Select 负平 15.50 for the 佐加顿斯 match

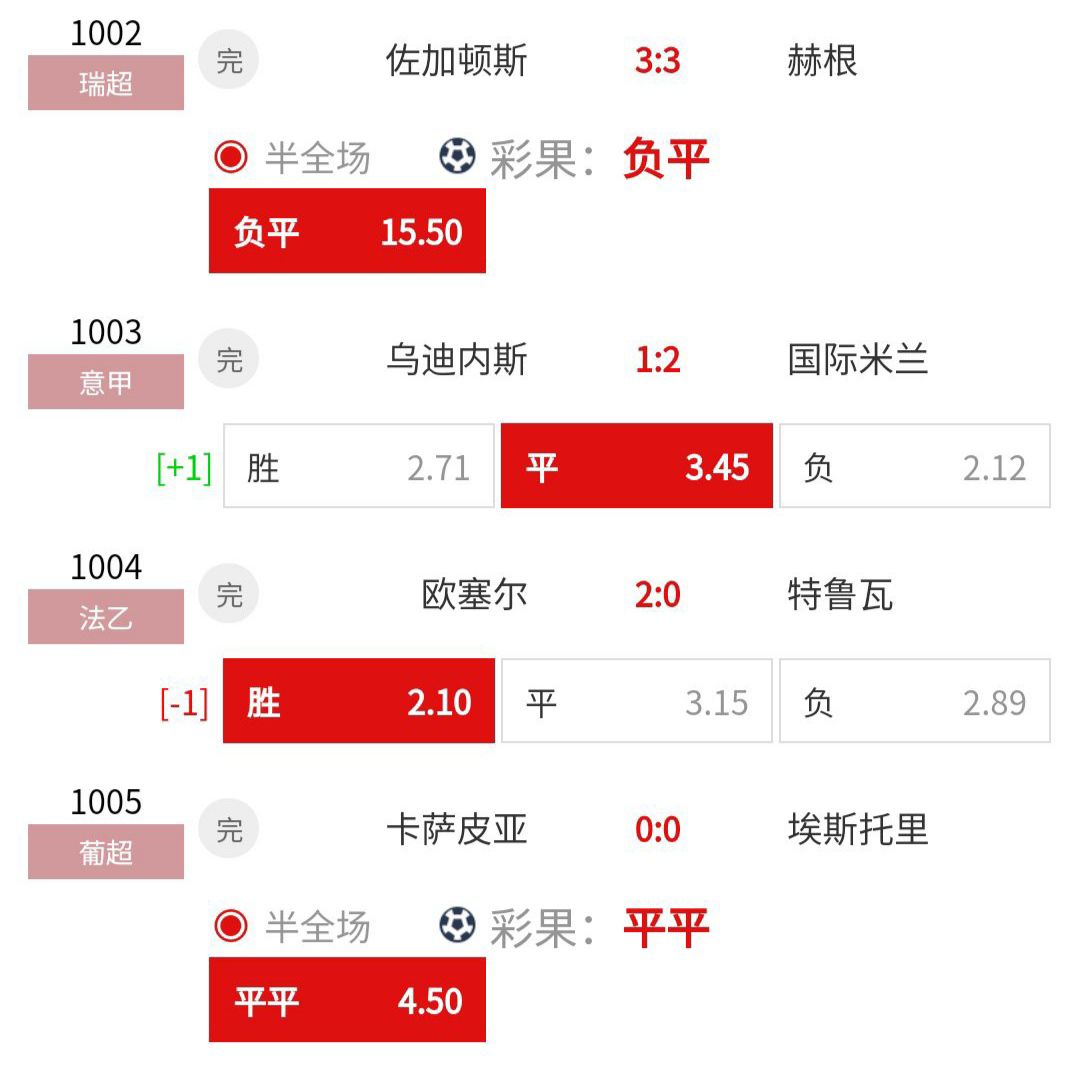(347, 231)
